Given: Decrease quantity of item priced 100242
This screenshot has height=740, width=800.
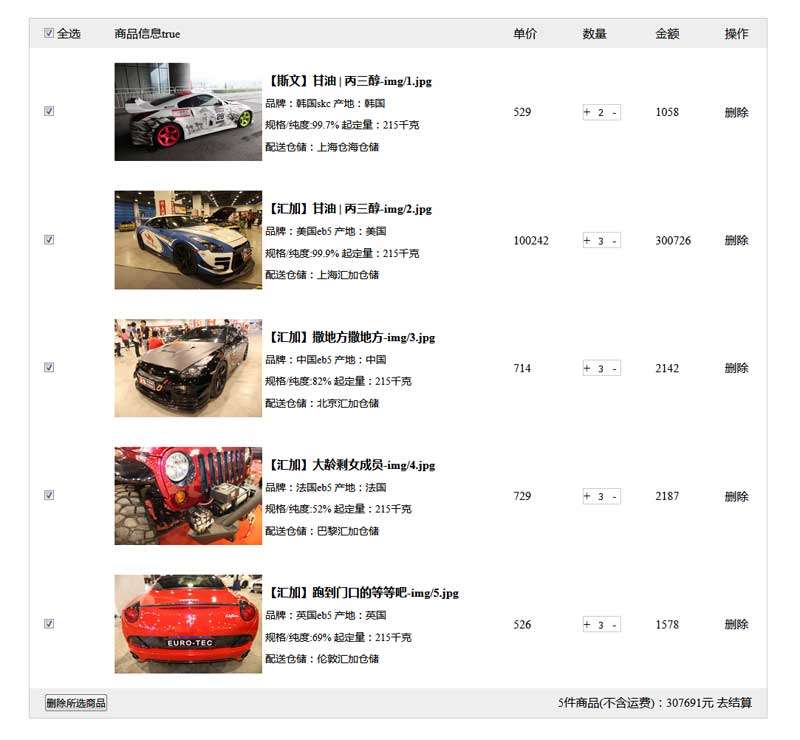Looking at the screenshot, I should pos(614,241).
